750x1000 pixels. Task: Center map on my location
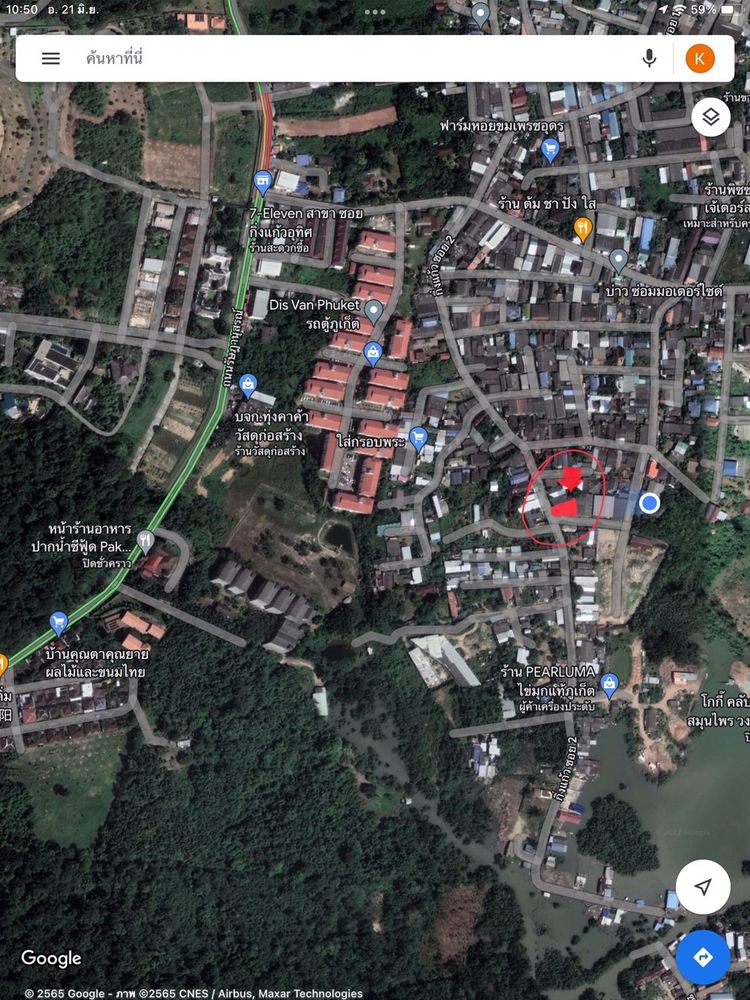click(703, 887)
